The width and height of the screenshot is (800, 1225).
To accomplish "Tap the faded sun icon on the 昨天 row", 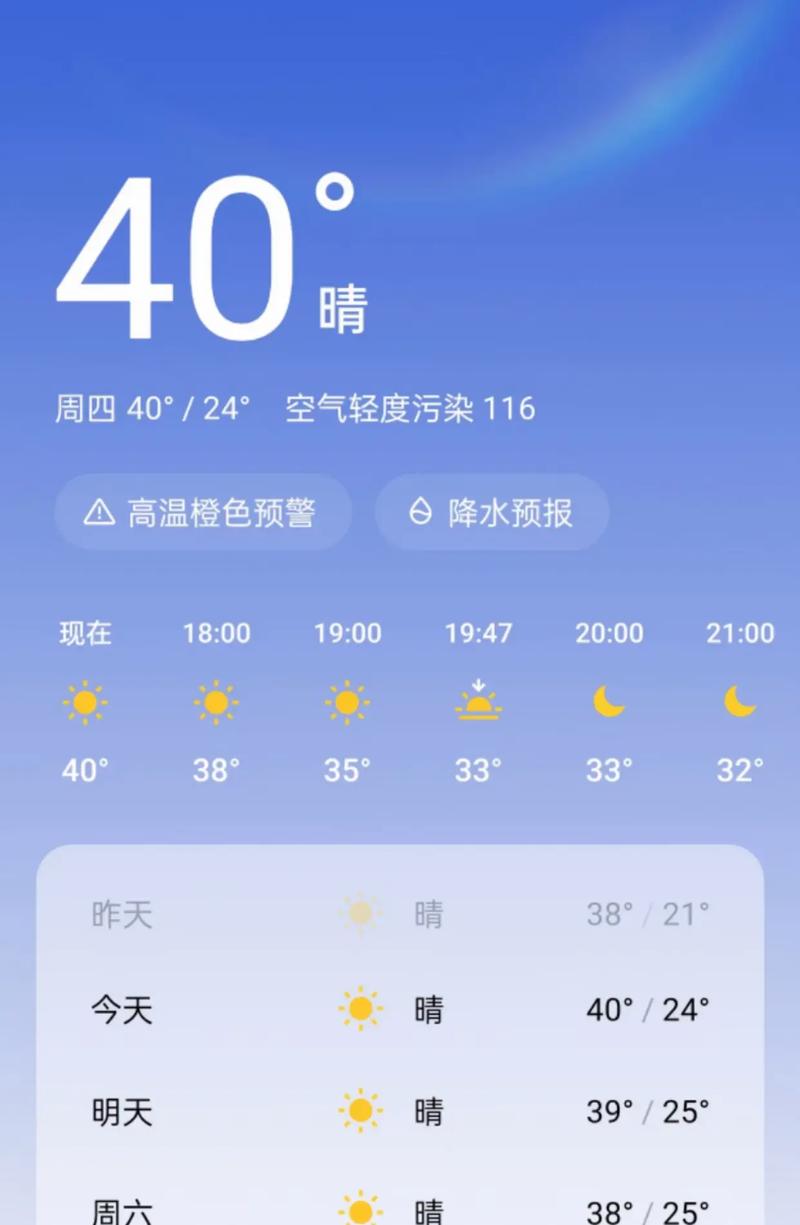I will pyautogui.click(x=360, y=911).
